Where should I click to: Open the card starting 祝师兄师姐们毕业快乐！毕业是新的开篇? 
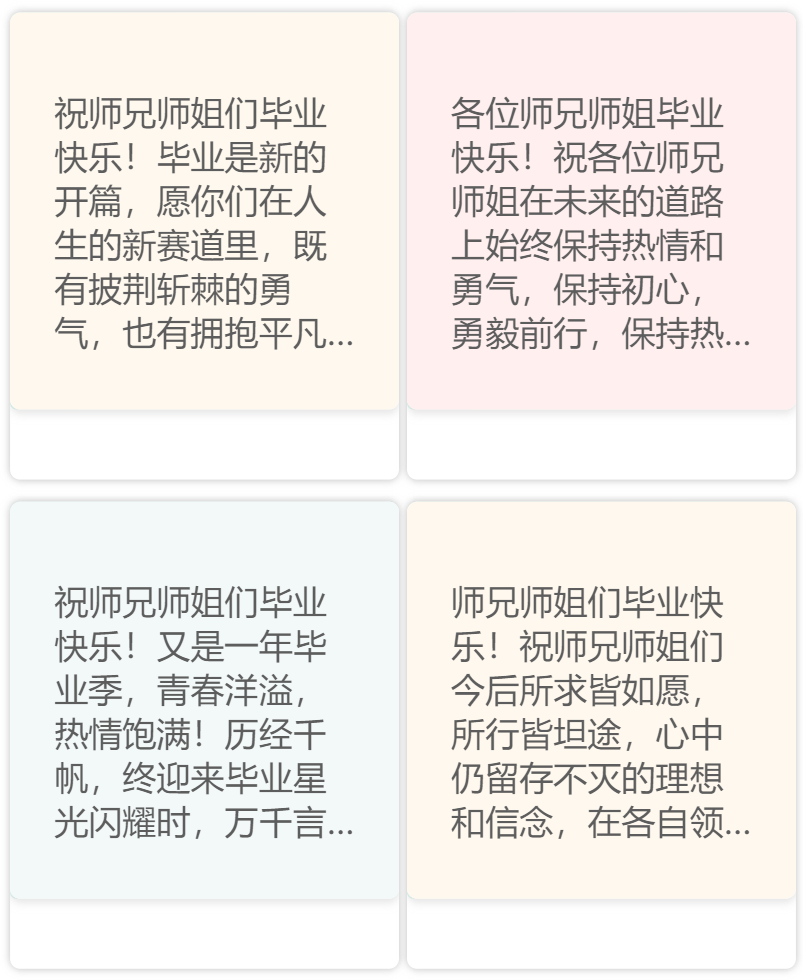[204, 223]
